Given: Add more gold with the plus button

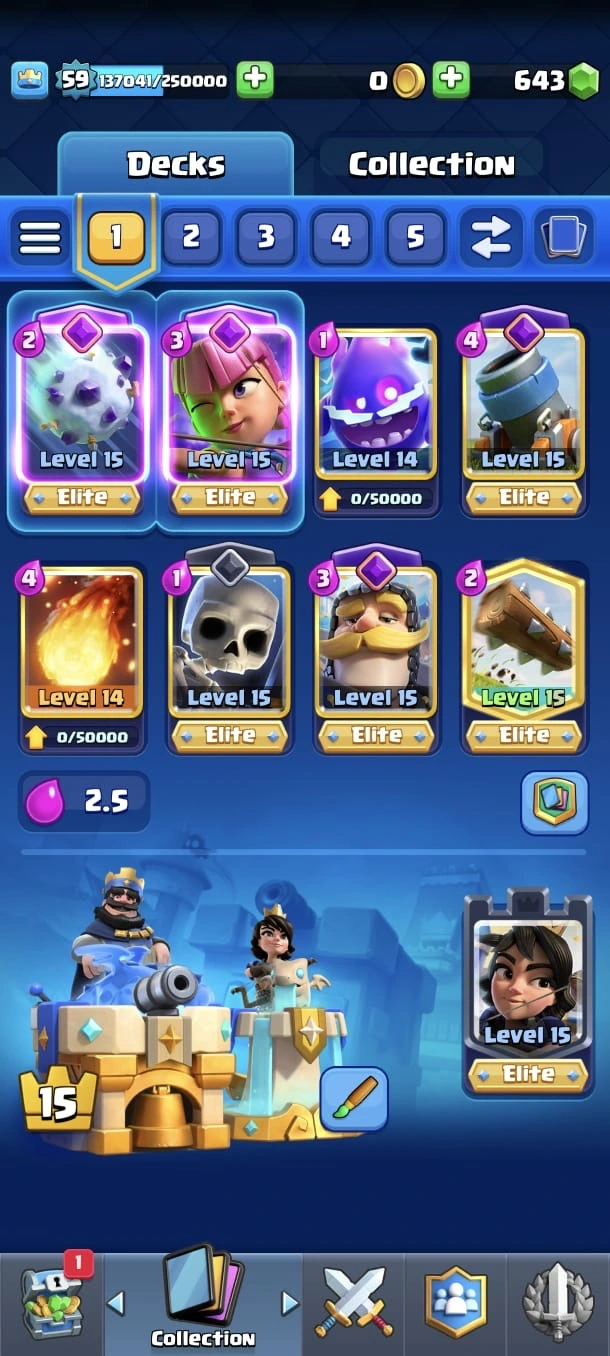Looking at the screenshot, I should pos(451,80).
